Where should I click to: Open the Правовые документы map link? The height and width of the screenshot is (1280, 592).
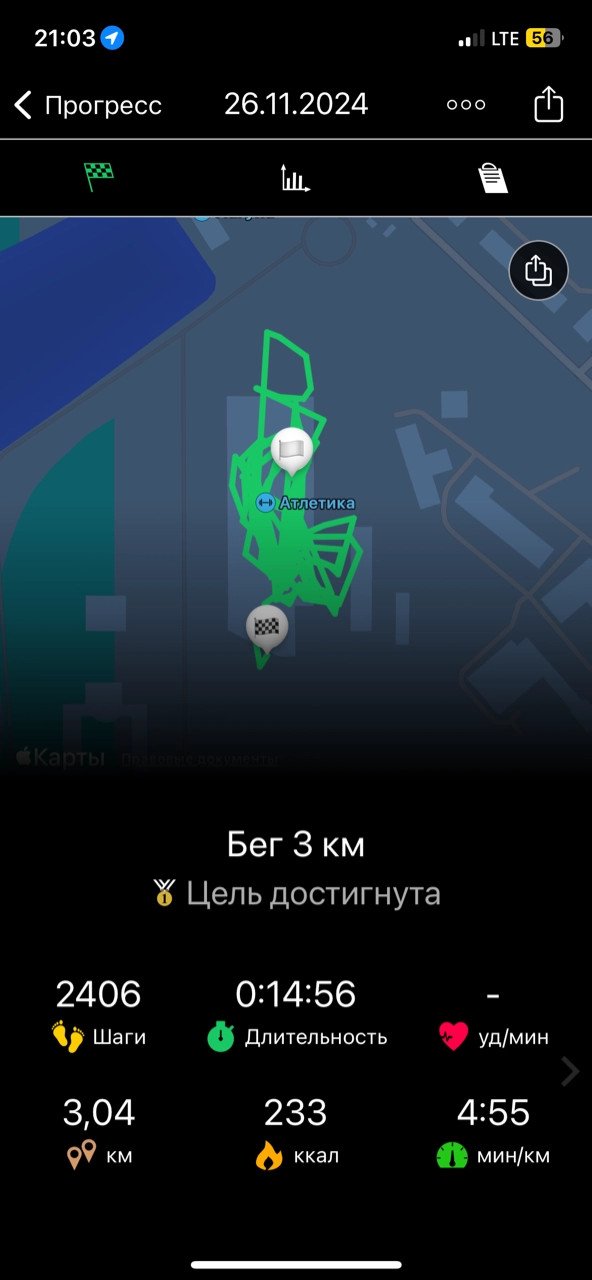click(x=200, y=760)
